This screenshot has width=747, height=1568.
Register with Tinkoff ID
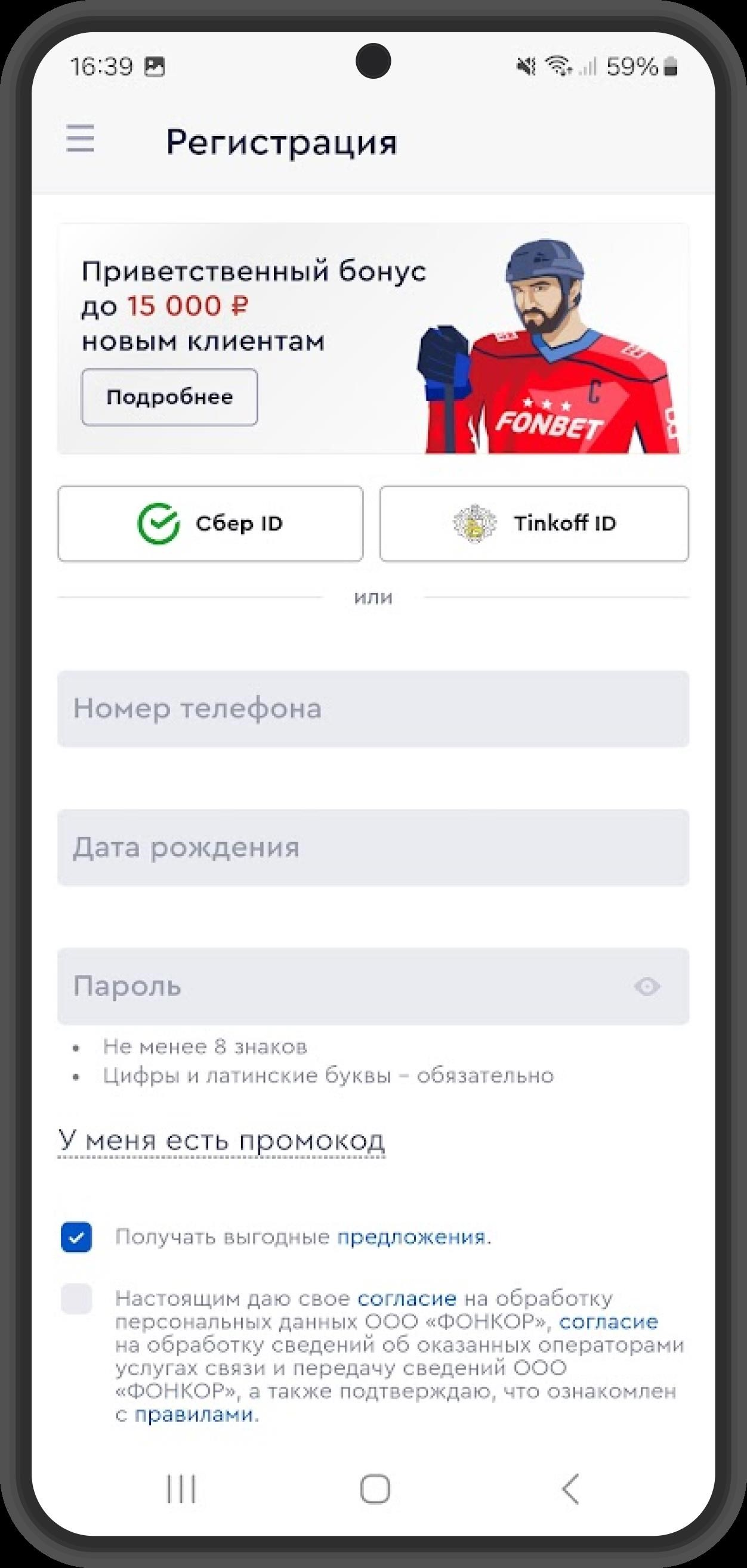tap(534, 524)
